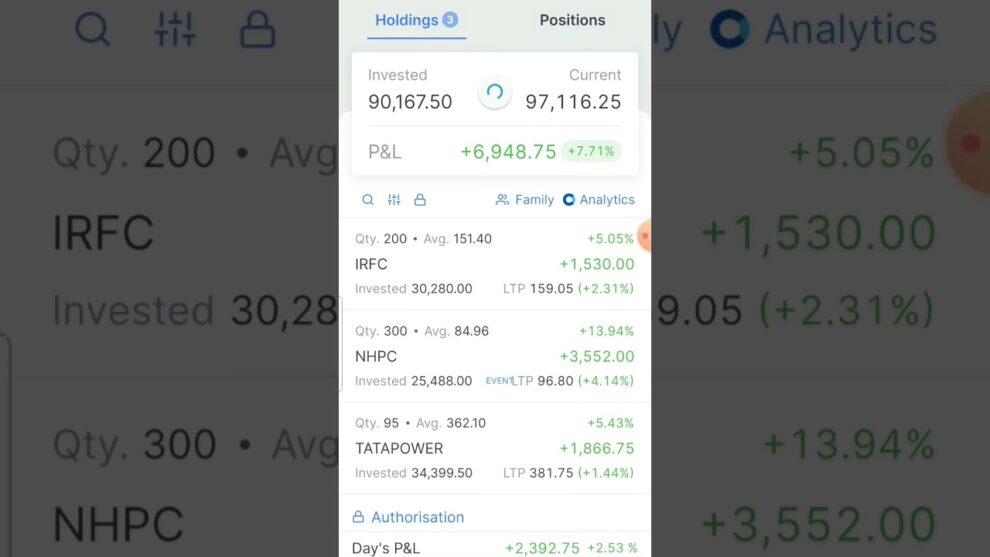Image resolution: width=990 pixels, height=557 pixels.
Task: Open Family holdings view
Action: pyautogui.click(x=525, y=200)
